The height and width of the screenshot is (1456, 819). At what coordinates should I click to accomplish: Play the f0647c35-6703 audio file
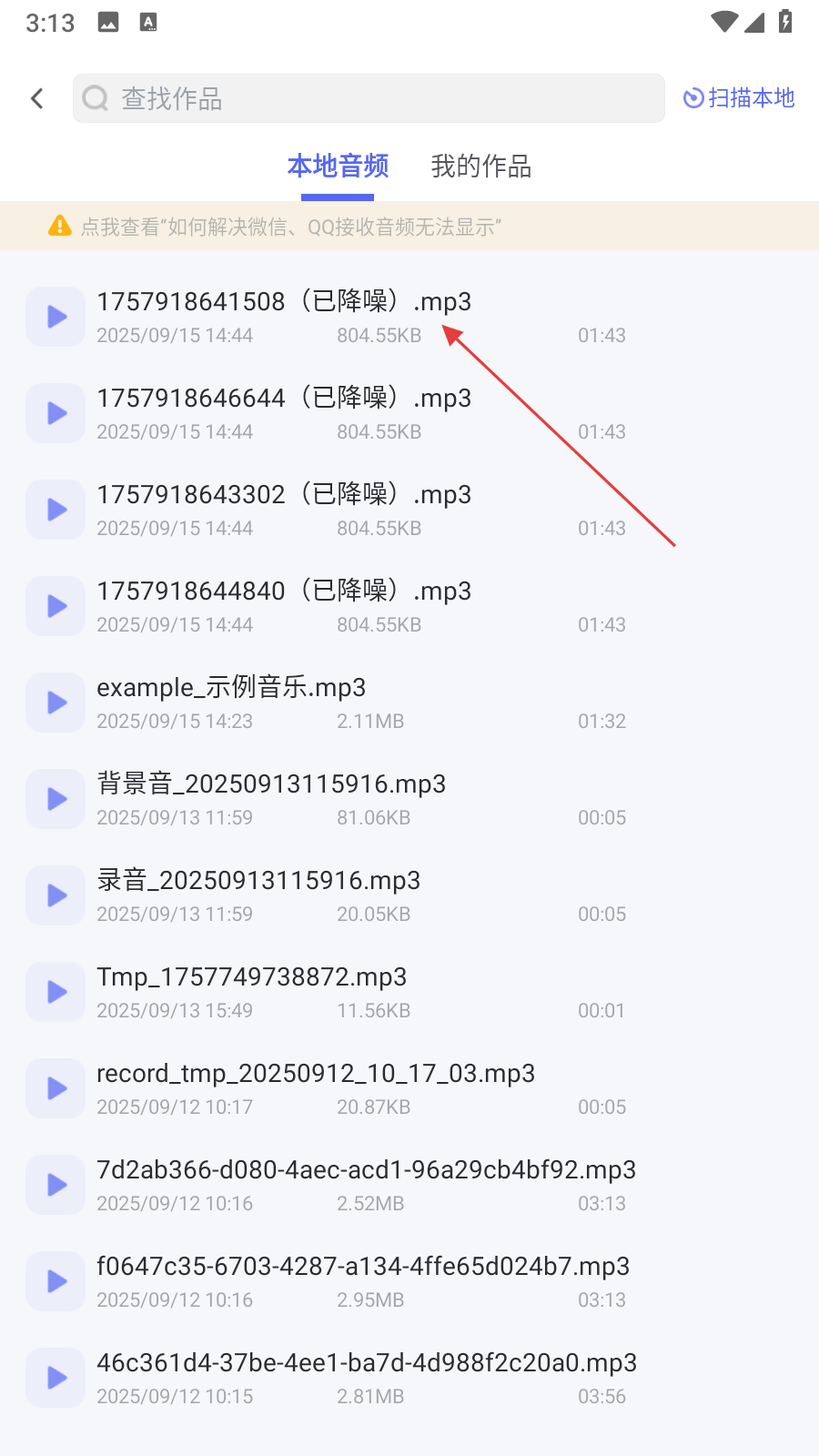pyautogui.click(x=56, y=1281)
